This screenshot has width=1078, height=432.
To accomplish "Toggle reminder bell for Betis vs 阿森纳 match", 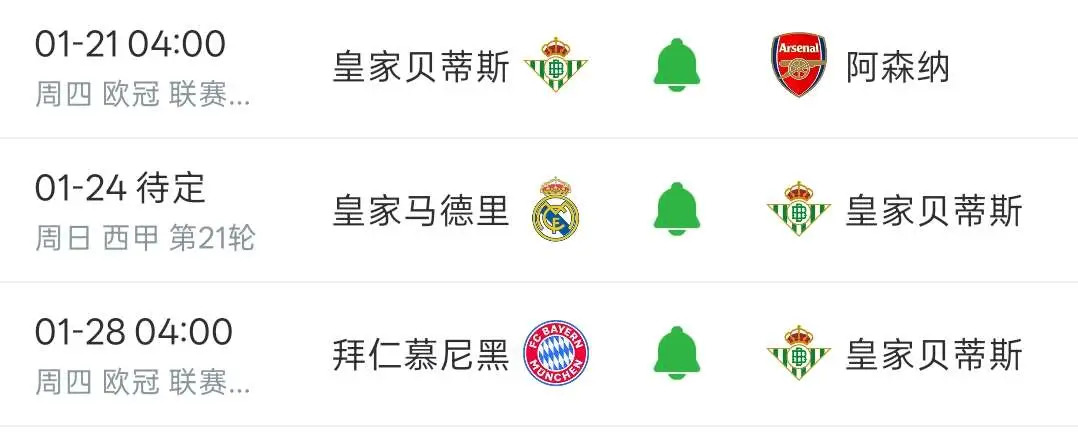I will tap(676, 65).
